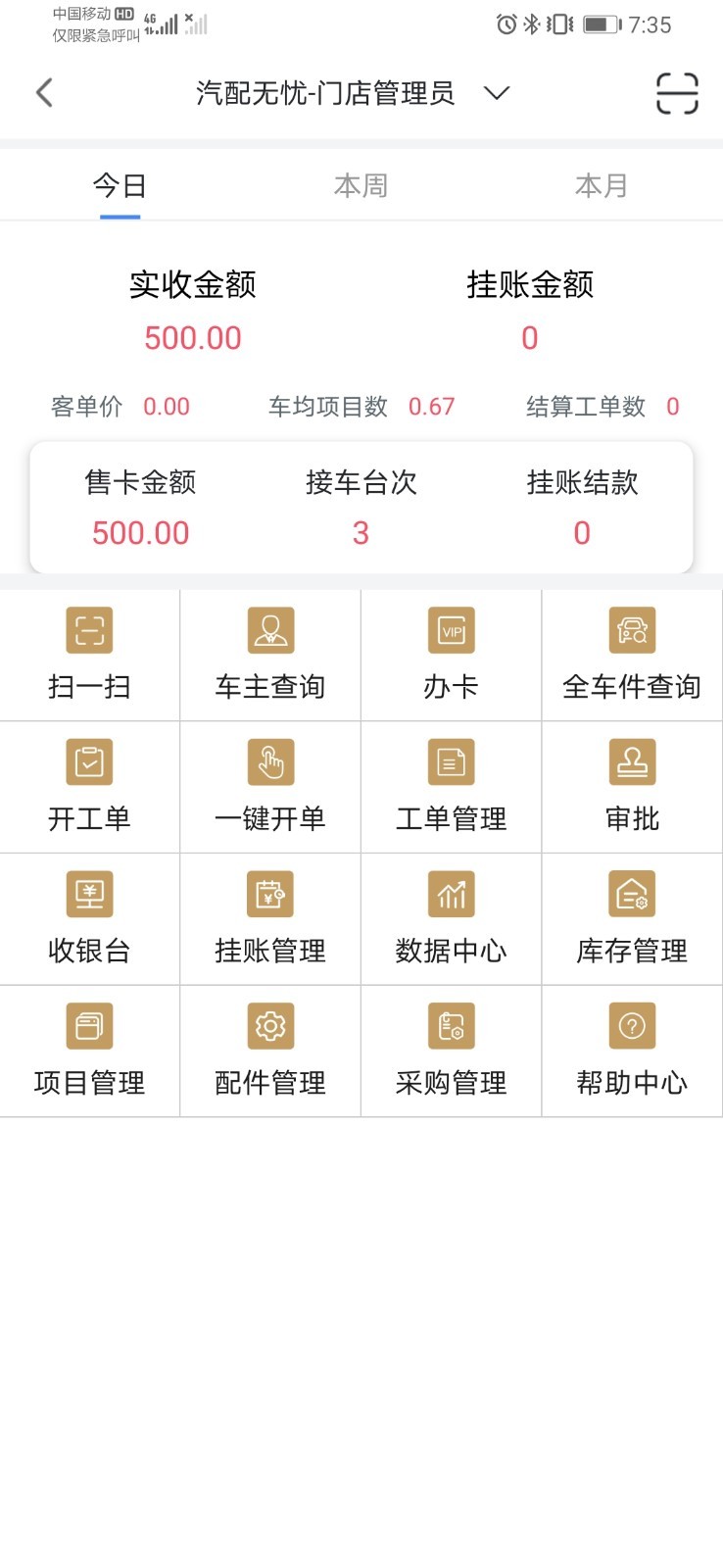This screenshot has height=1568, width=723.
Task: Open the scan icon in the top-right corner
Action: point(677,93)
